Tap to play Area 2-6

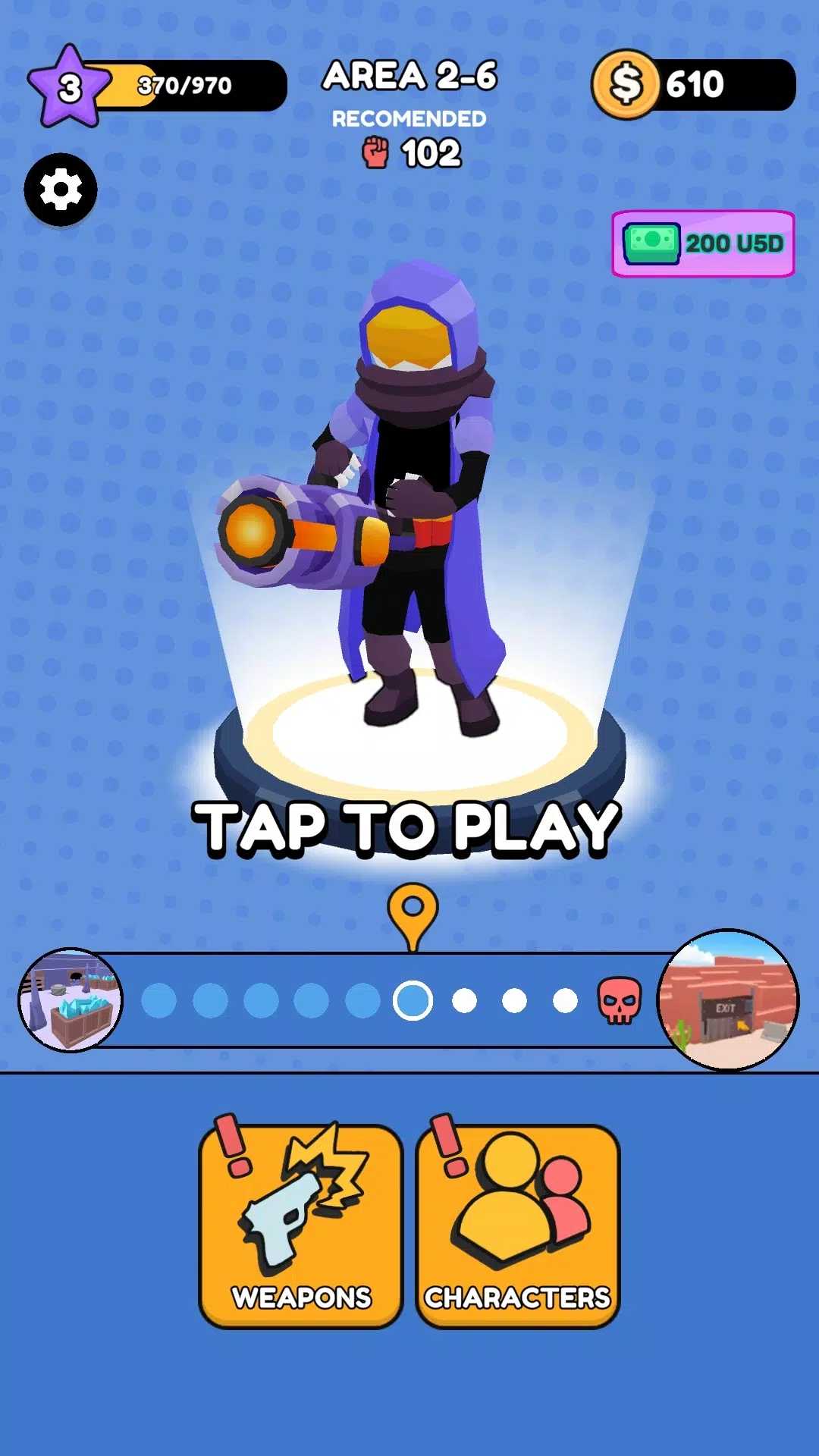point(408,827)
